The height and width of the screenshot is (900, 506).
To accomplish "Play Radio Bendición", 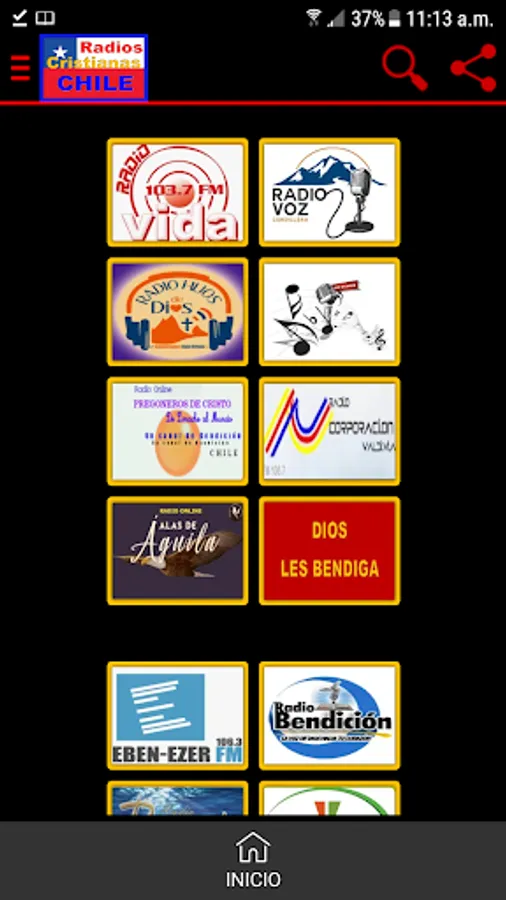I will coord(330,716).
